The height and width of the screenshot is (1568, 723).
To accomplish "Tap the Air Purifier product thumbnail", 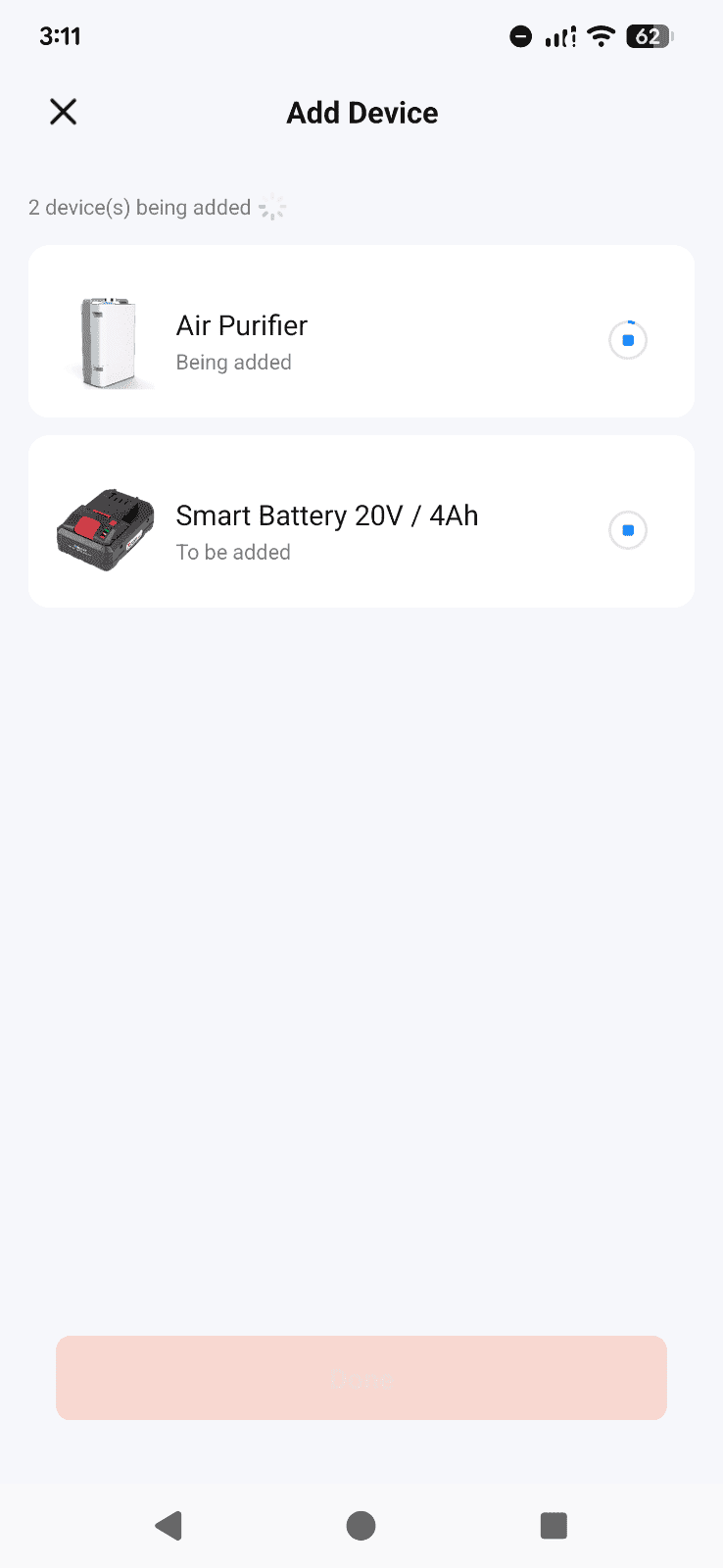I will (x=108, y=340).
